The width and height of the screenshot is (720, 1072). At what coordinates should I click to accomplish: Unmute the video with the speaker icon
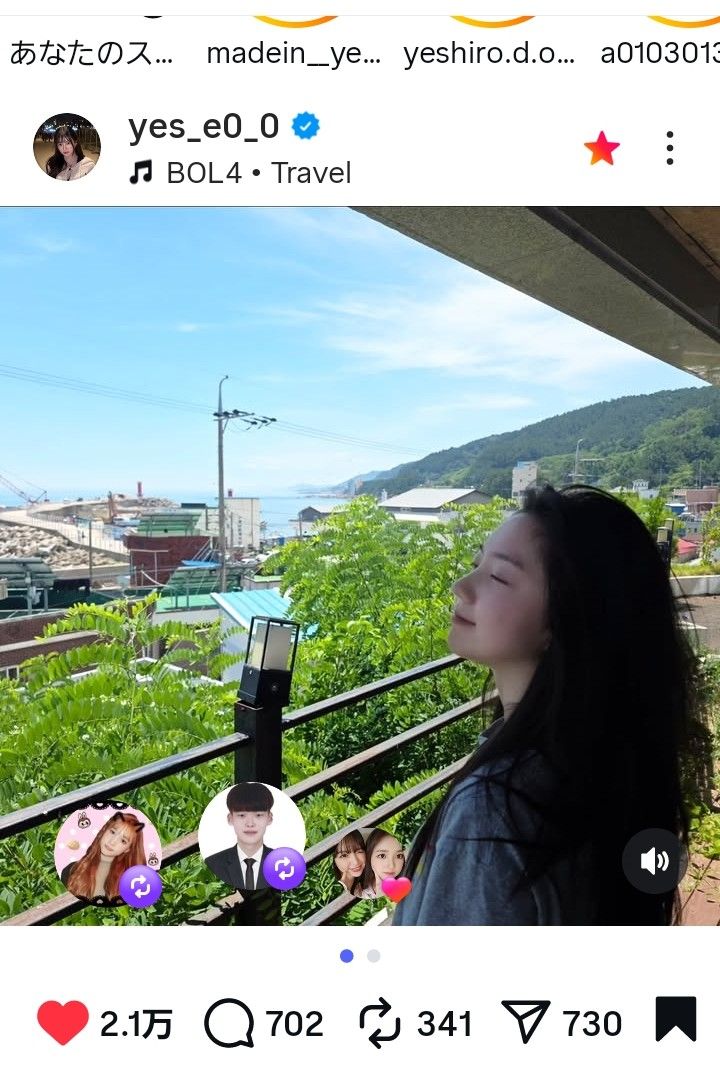click(x=655, y=861)
